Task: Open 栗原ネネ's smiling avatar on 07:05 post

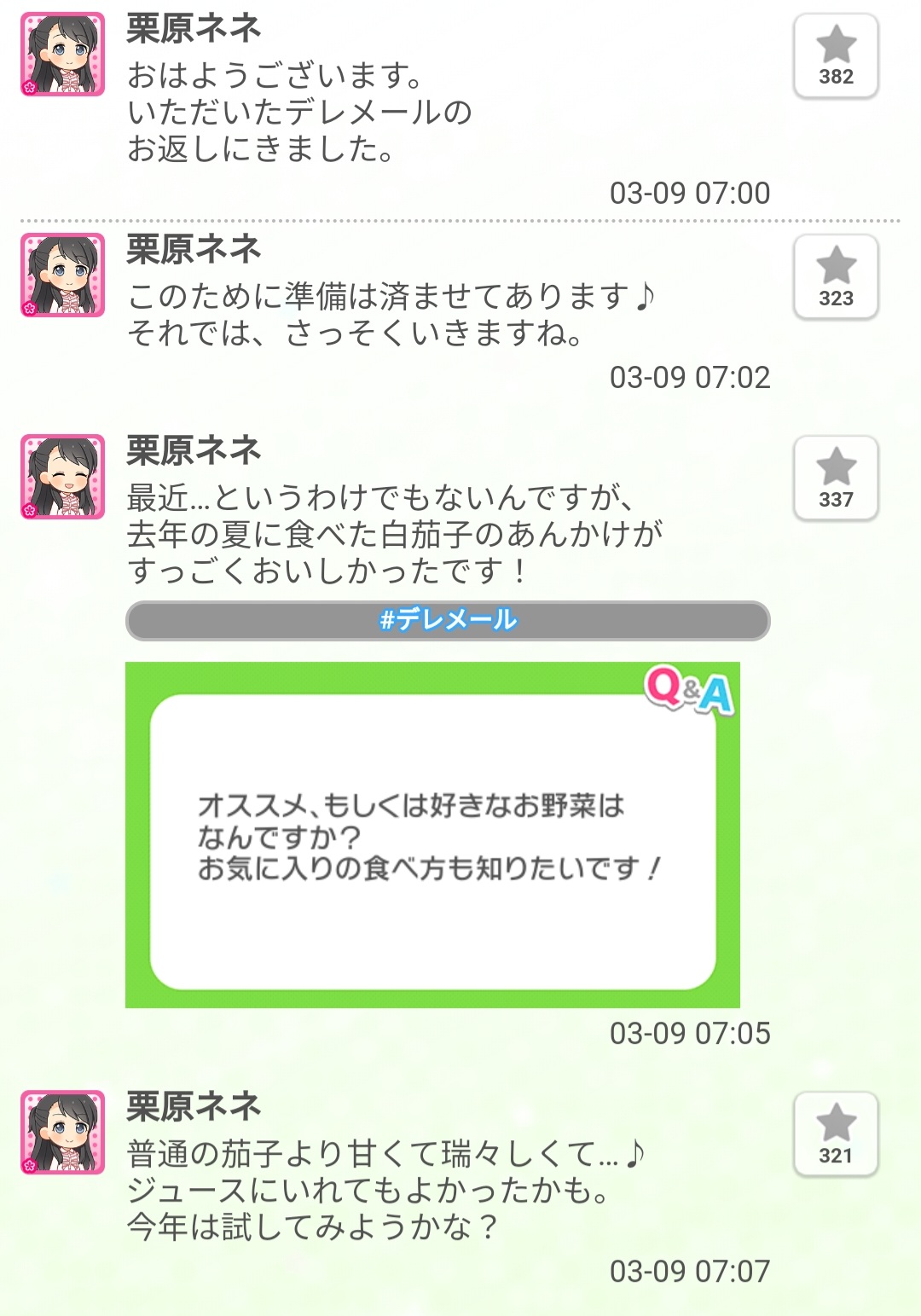Action: point(63,476)
